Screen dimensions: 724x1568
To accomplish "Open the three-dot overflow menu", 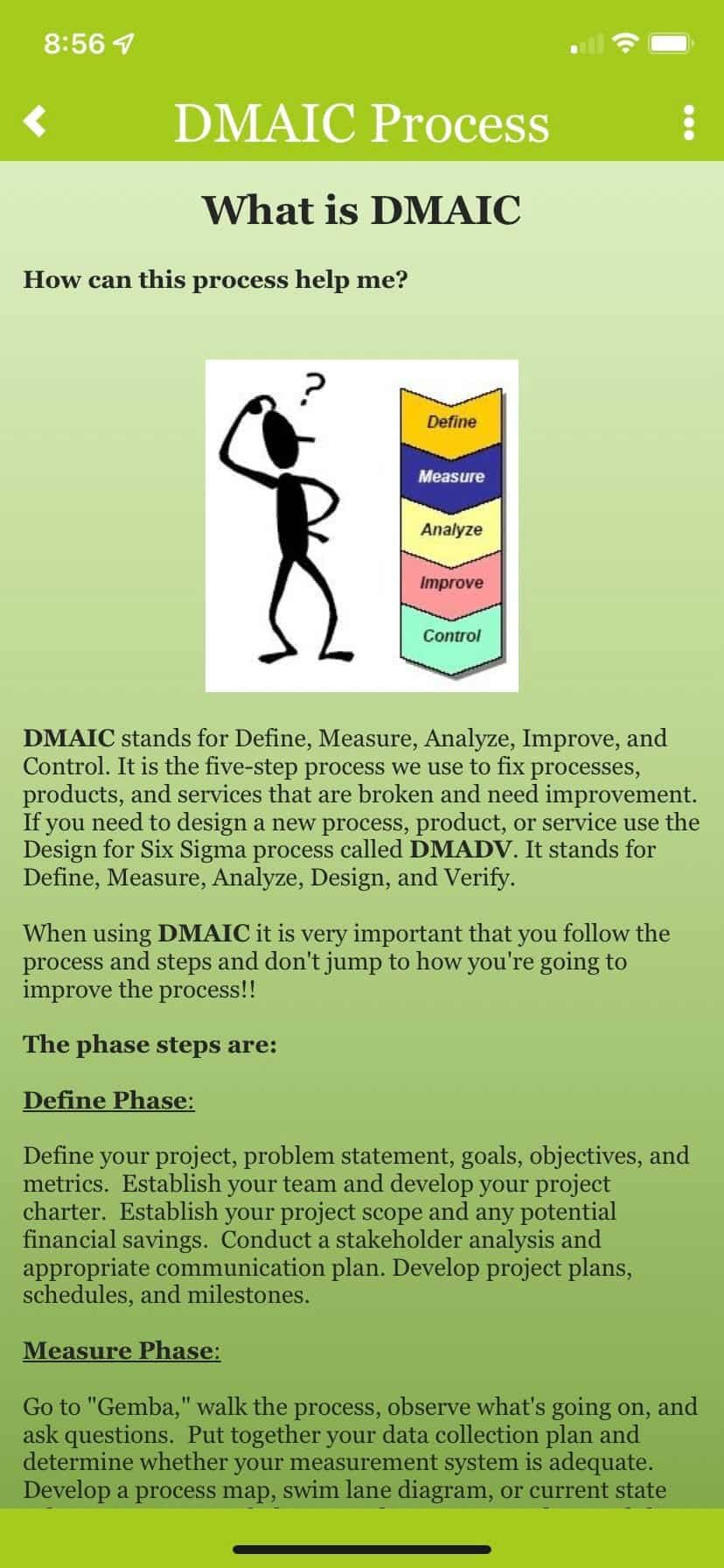I will coord(688,123).
